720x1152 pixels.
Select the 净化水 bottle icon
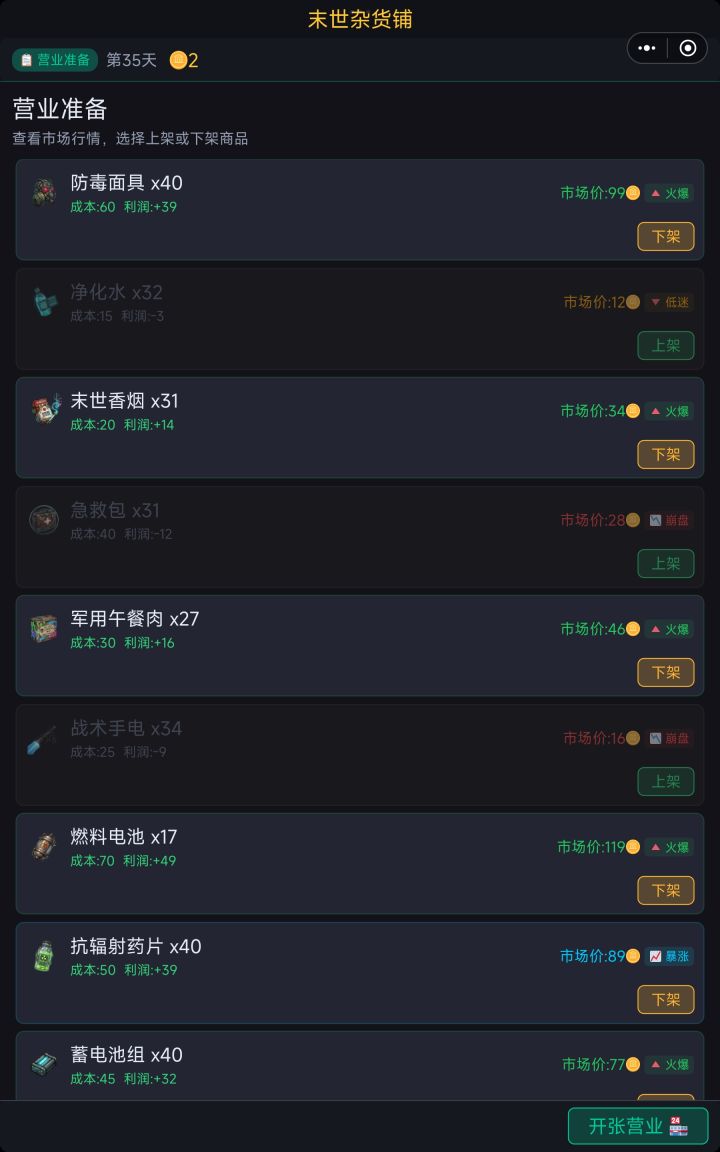[44, 302]
